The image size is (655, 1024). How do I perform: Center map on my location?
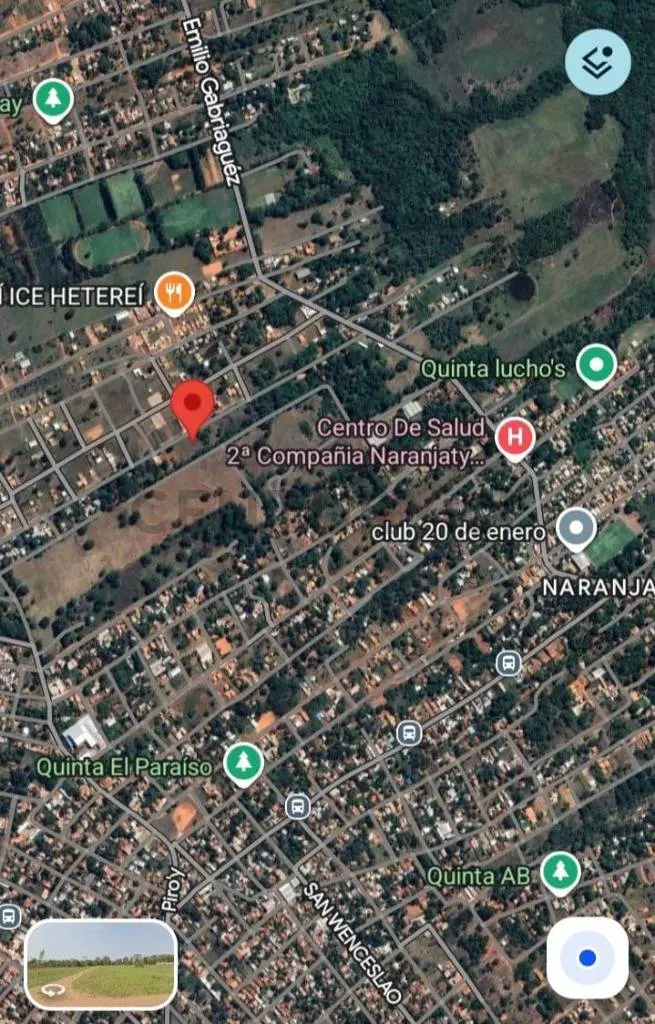click(x=587, y=958)
